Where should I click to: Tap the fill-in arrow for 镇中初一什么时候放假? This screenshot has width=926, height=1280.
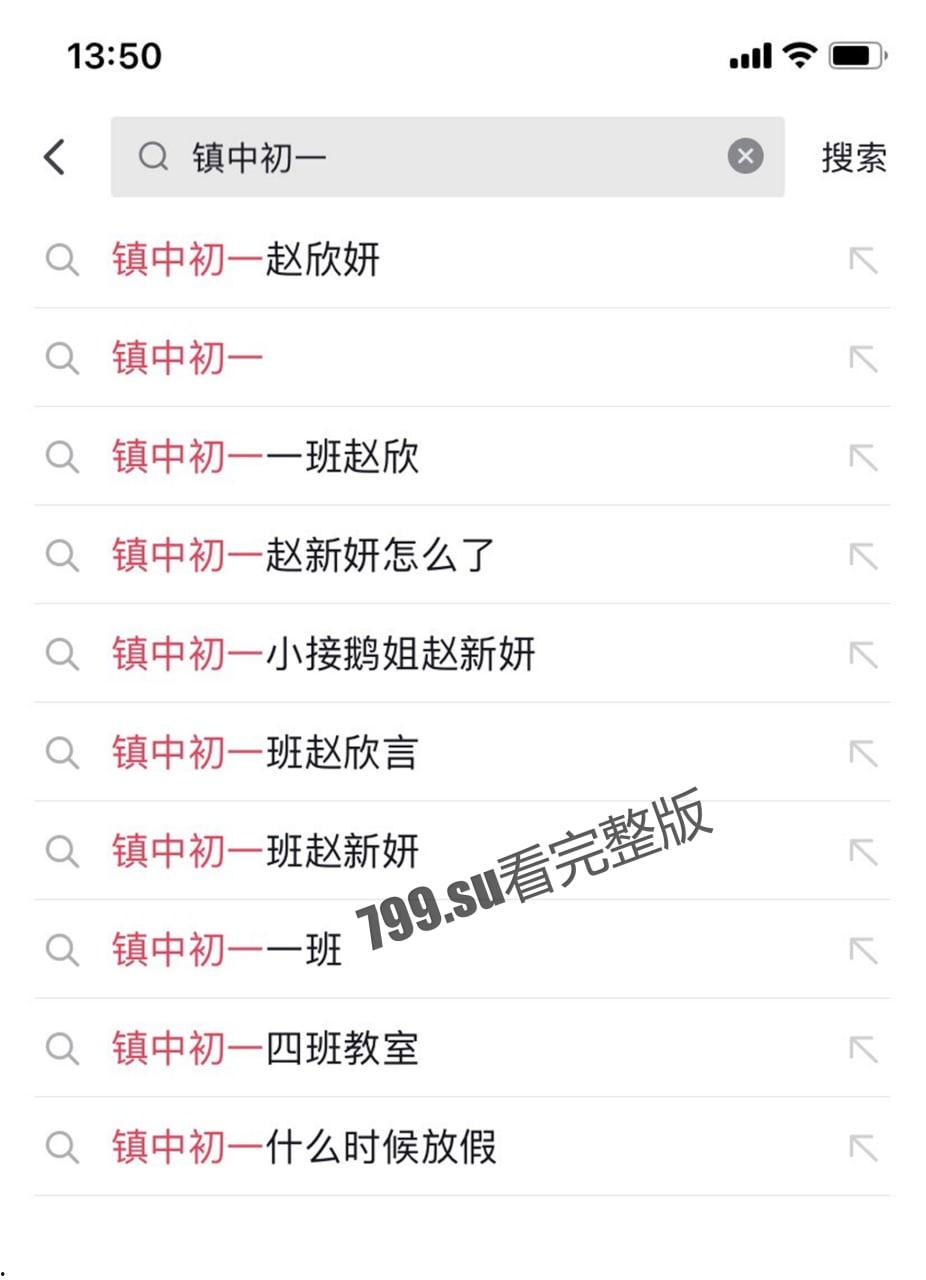pyautogui.click(x=862, y=1147)
